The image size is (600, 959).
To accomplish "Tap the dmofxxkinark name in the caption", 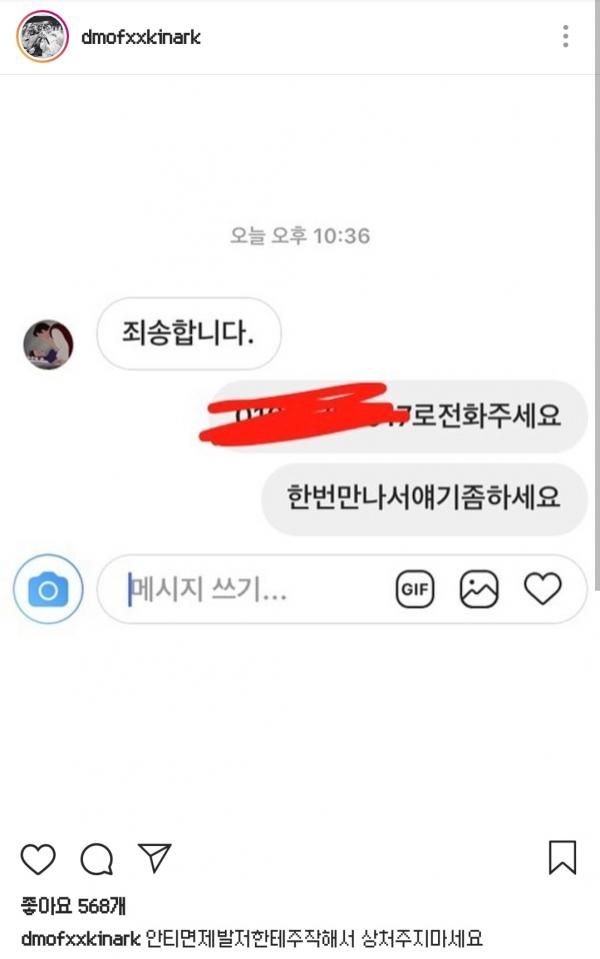I will (x=80, y=938).
